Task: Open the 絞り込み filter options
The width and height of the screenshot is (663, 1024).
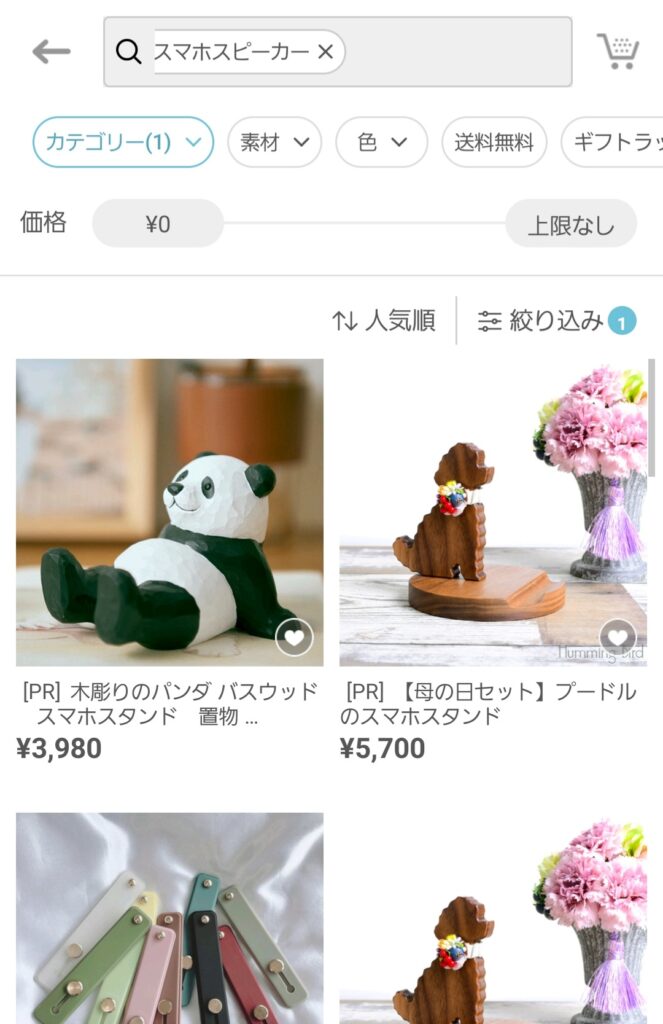Action: coord(556,321)
